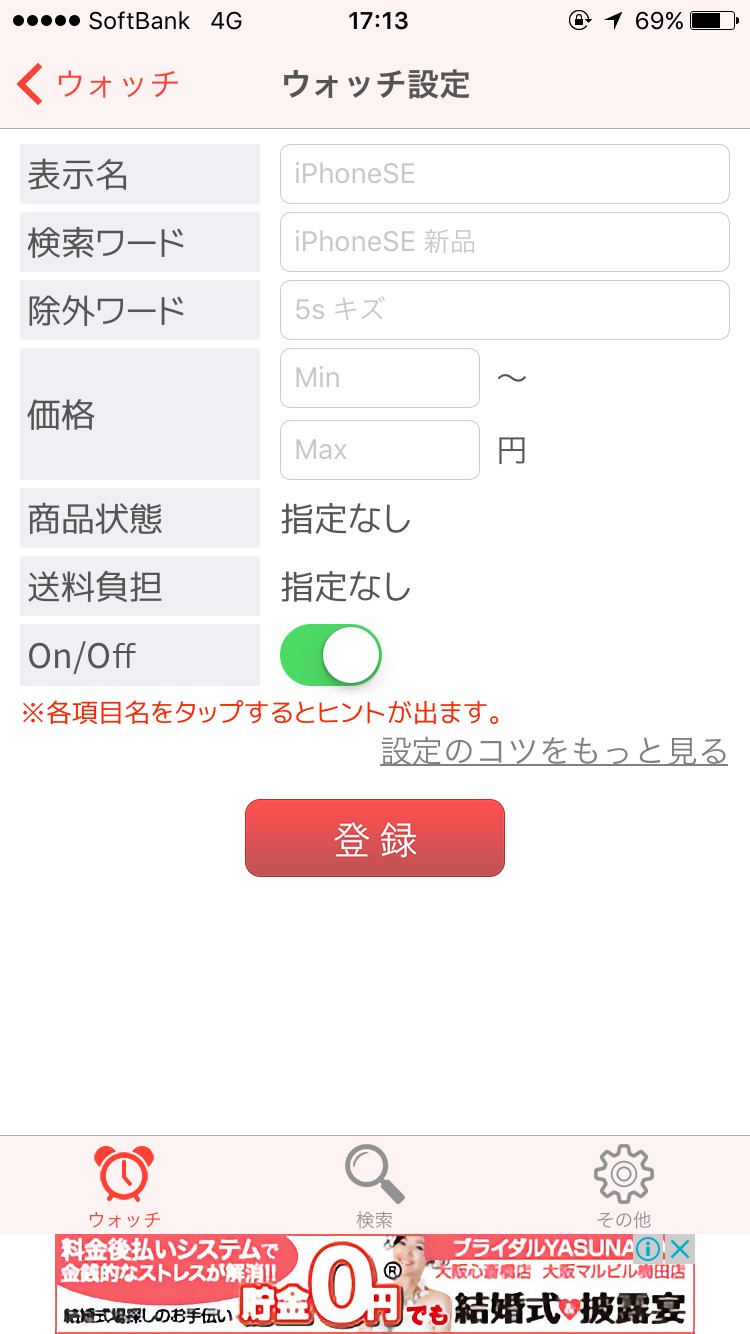Screen dimensions: 750x1334
Task: Open the 設定のコツをもっと見る link
Action: point(554,751)
